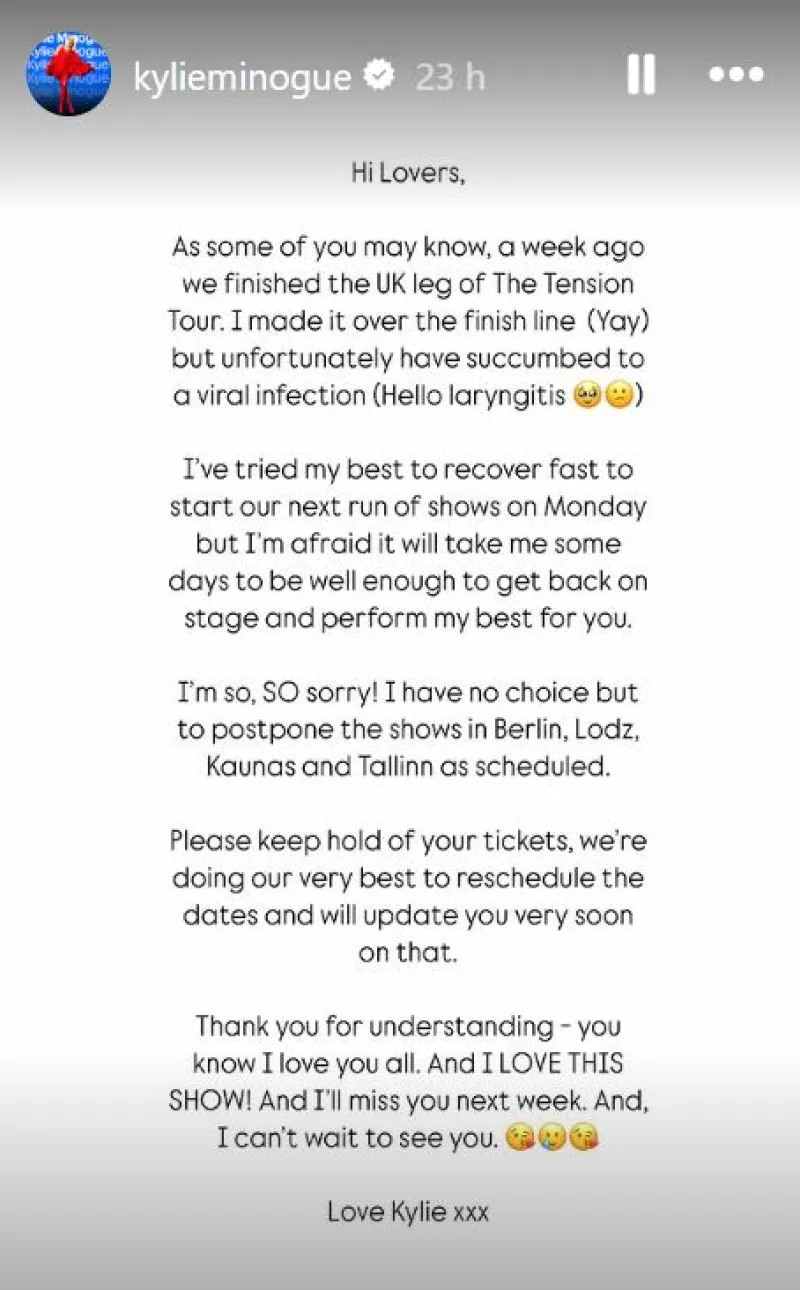Screen dimensions: 800x1290
Task: Open kylieminogue's profile picture
Action: tap(69, 75)
